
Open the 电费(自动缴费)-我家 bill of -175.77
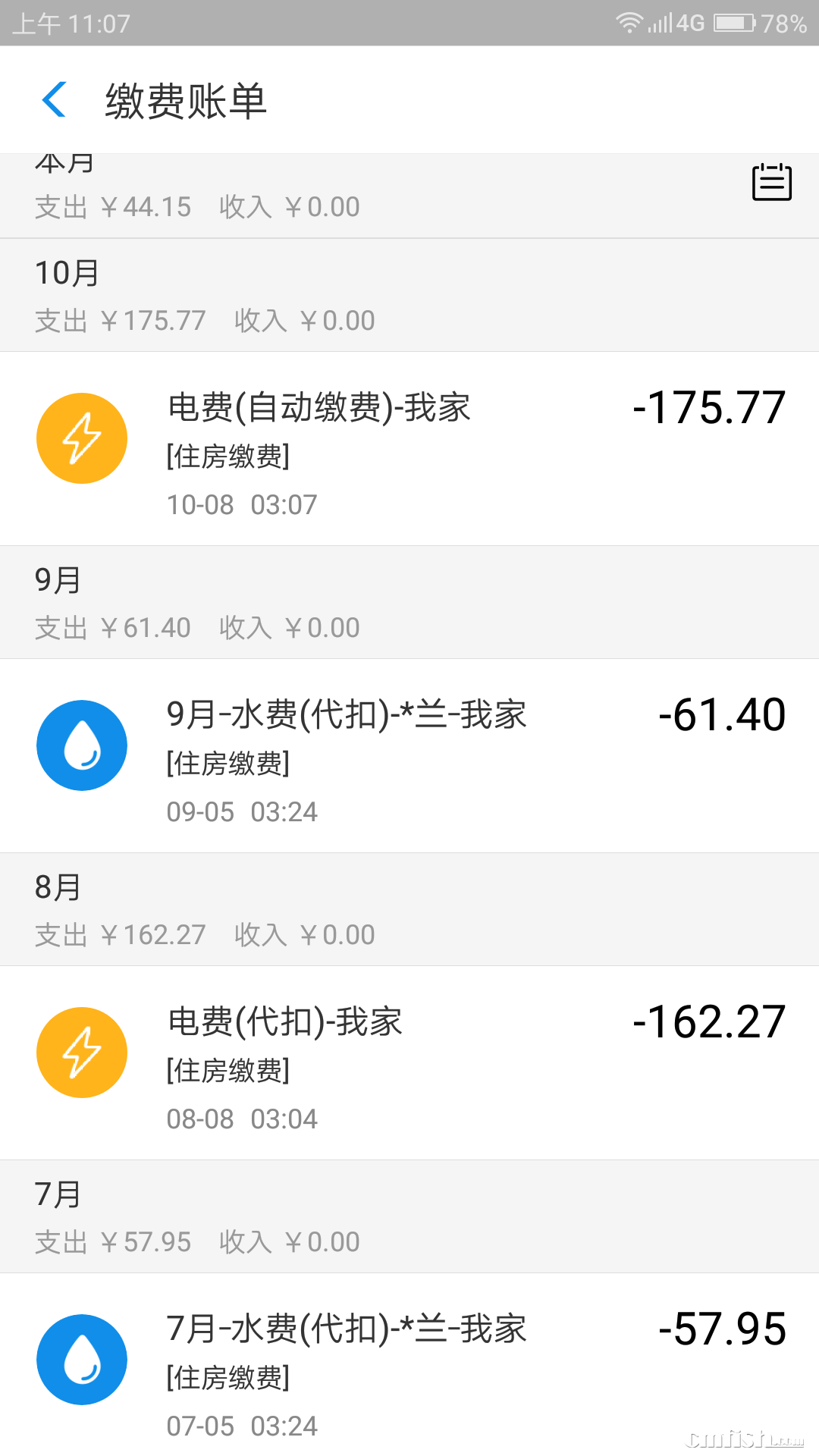click(409, 449)
